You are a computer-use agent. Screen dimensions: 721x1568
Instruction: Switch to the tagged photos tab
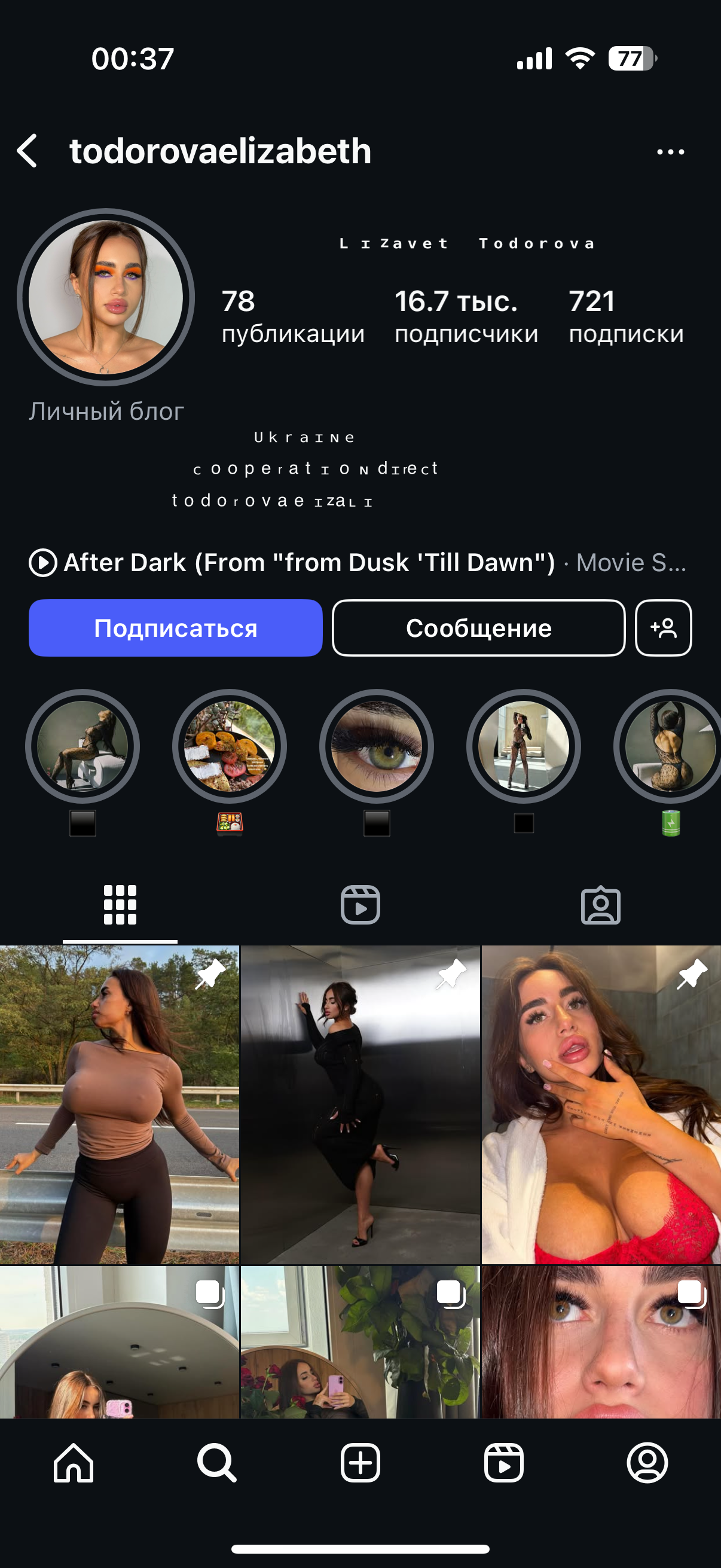pyautogui.click(x=600, y=905)
